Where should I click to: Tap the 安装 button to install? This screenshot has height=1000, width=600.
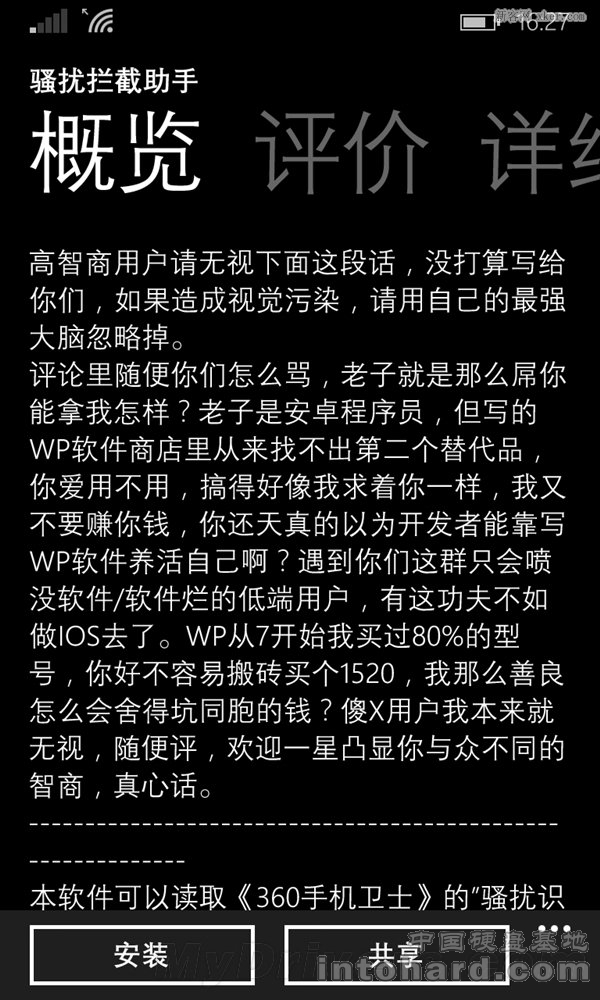(x=142, y=955)
